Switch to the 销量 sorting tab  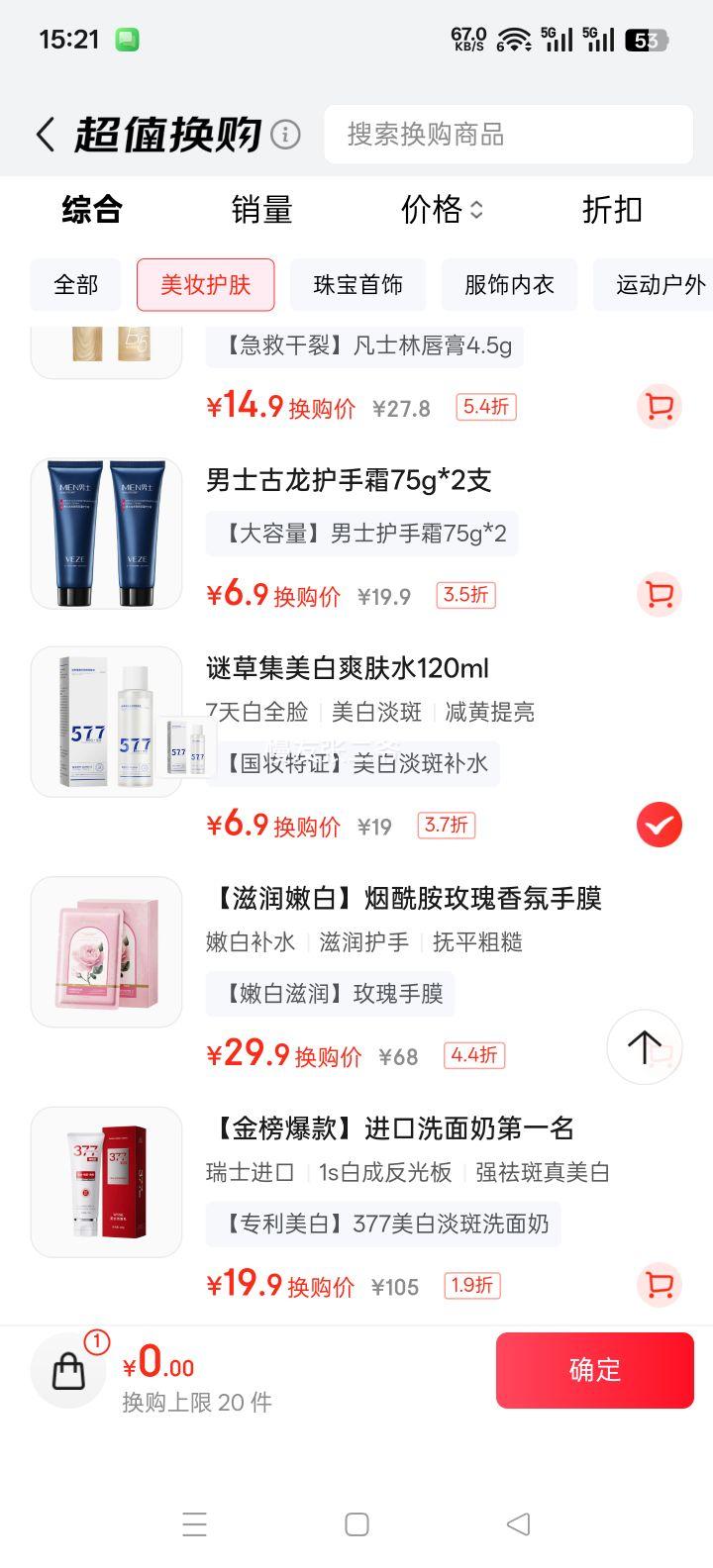click(260, 211)
